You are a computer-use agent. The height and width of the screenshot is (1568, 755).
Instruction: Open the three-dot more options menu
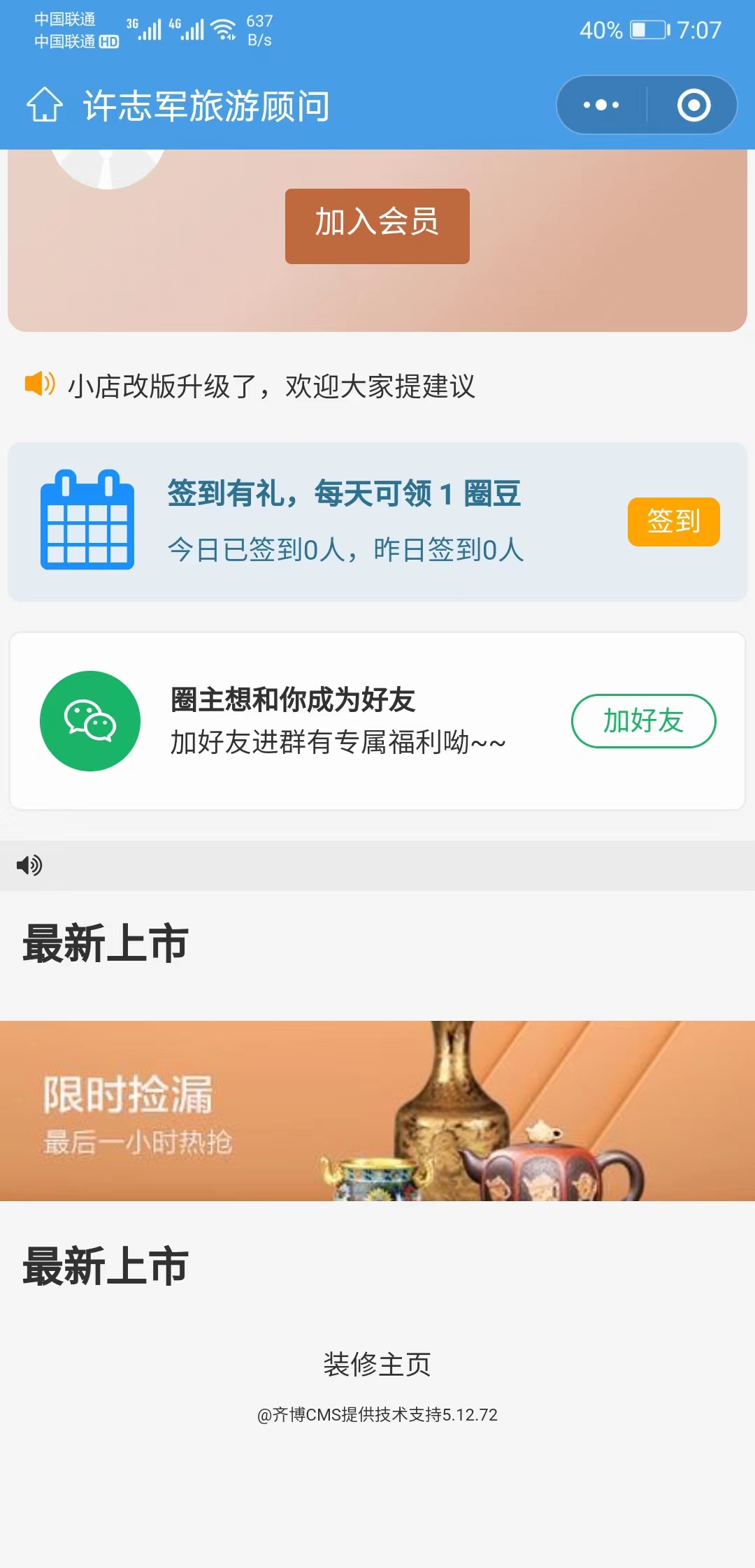tap(601, 106)
